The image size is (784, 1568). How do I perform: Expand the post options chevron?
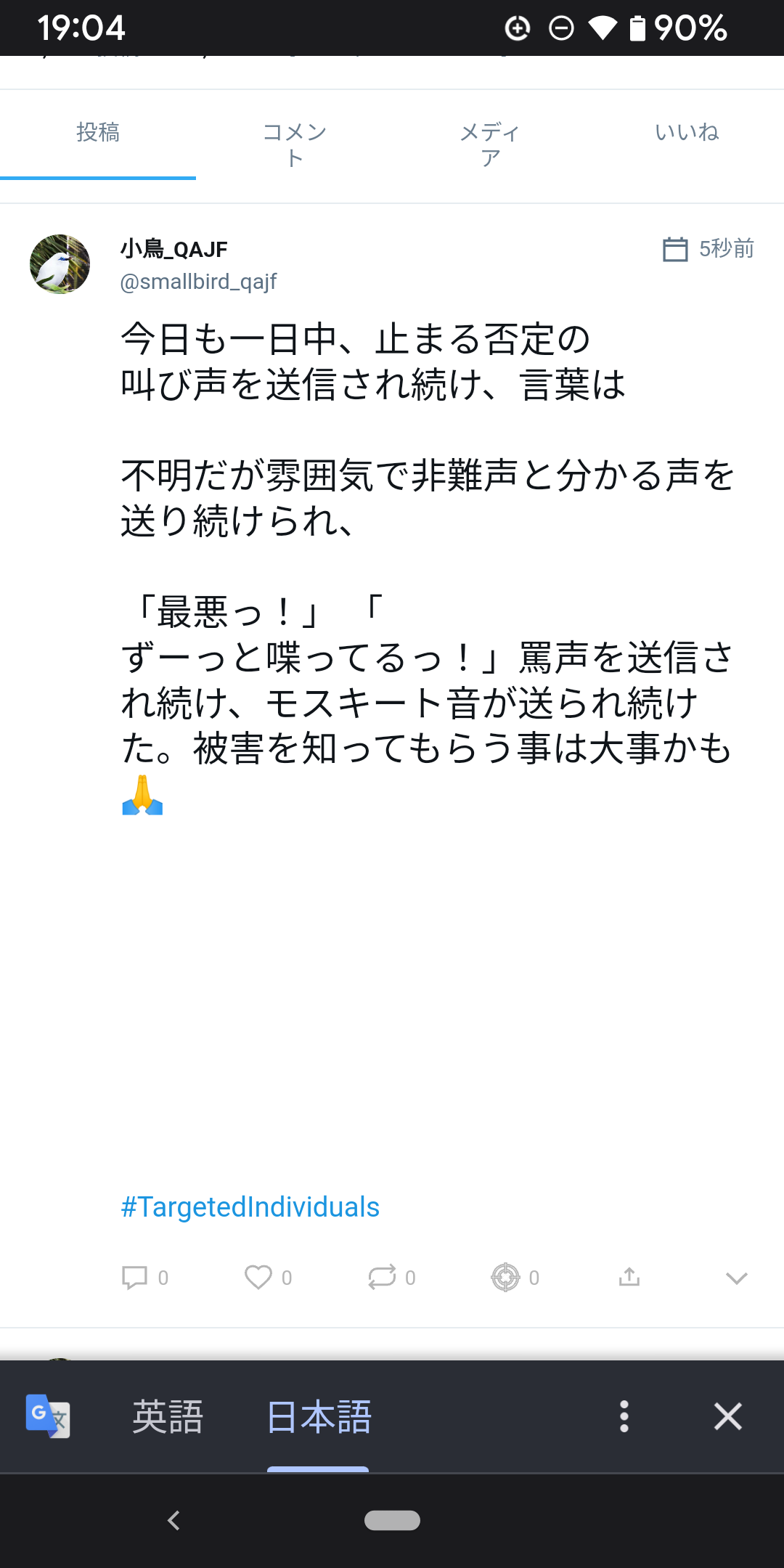(736, 1278)
